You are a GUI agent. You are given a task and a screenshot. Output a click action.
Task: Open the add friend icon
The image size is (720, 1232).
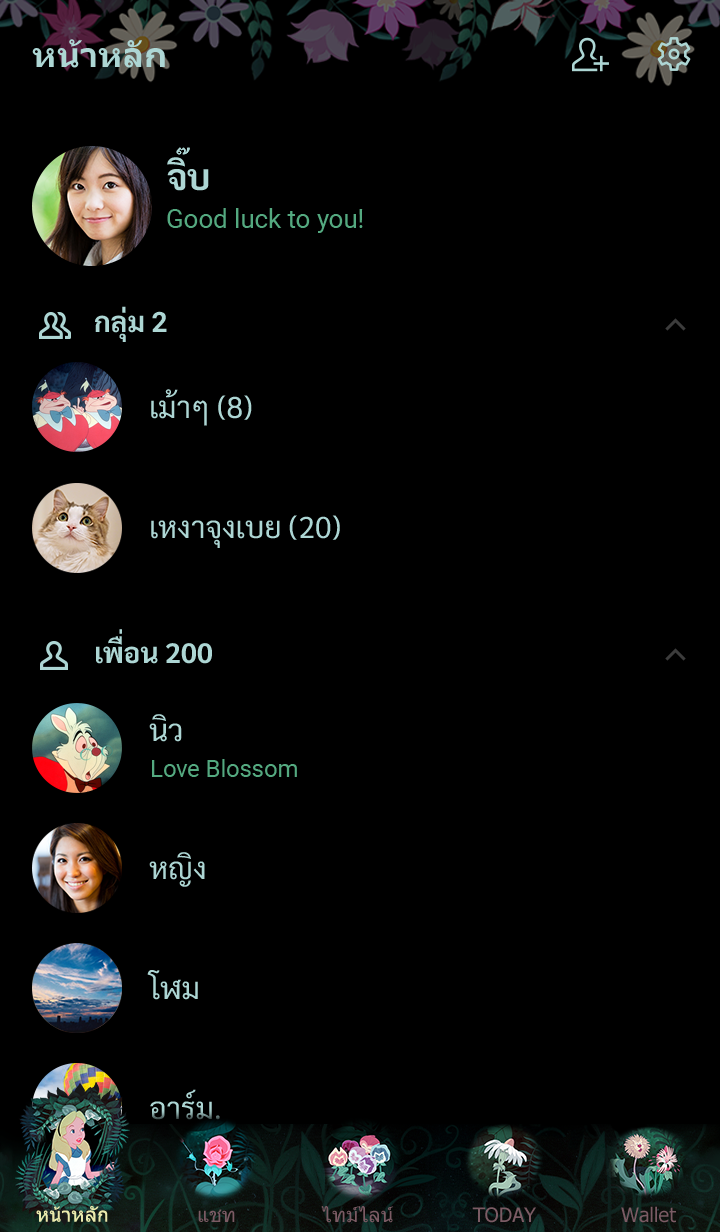point(589,55)
